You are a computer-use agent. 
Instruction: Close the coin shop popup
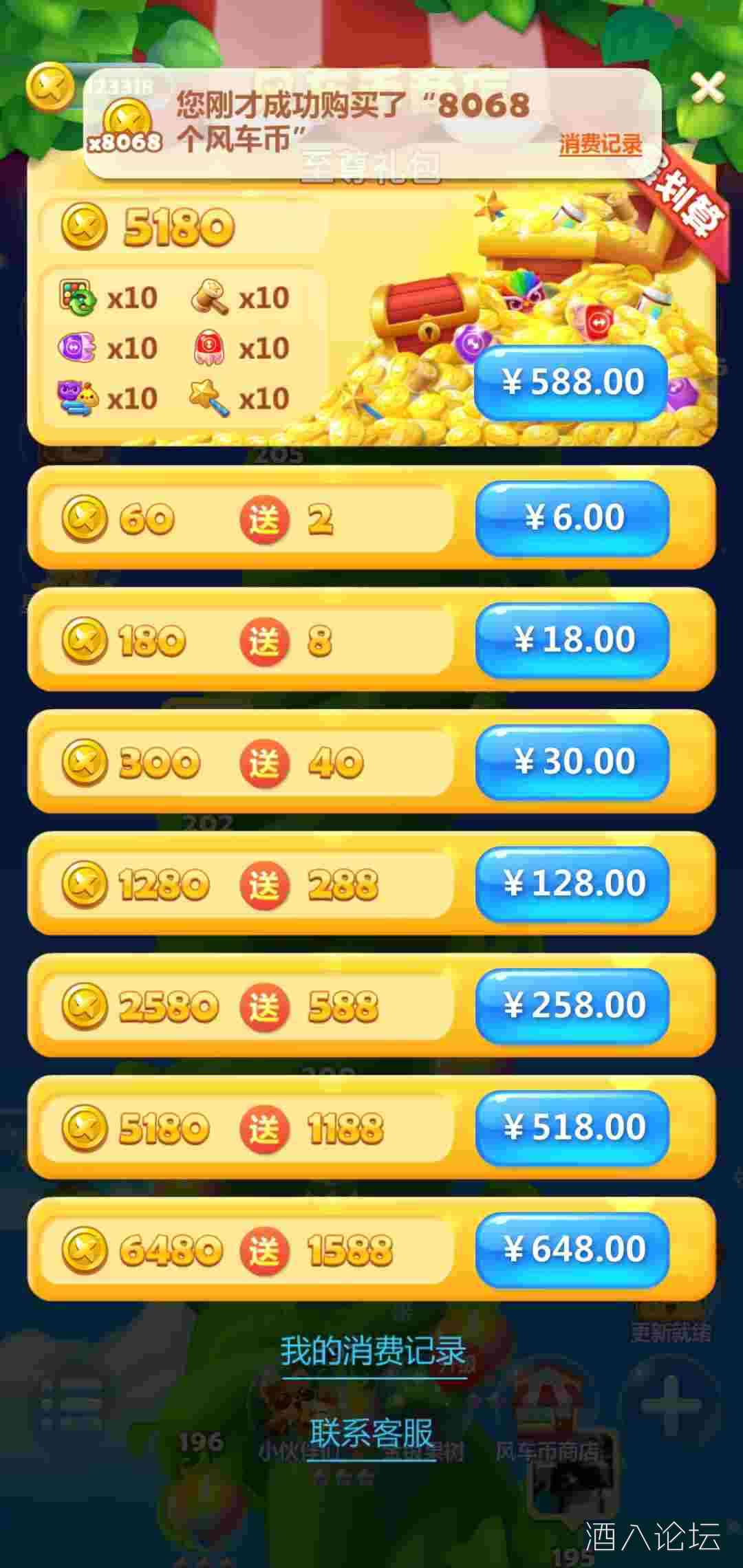707,87
